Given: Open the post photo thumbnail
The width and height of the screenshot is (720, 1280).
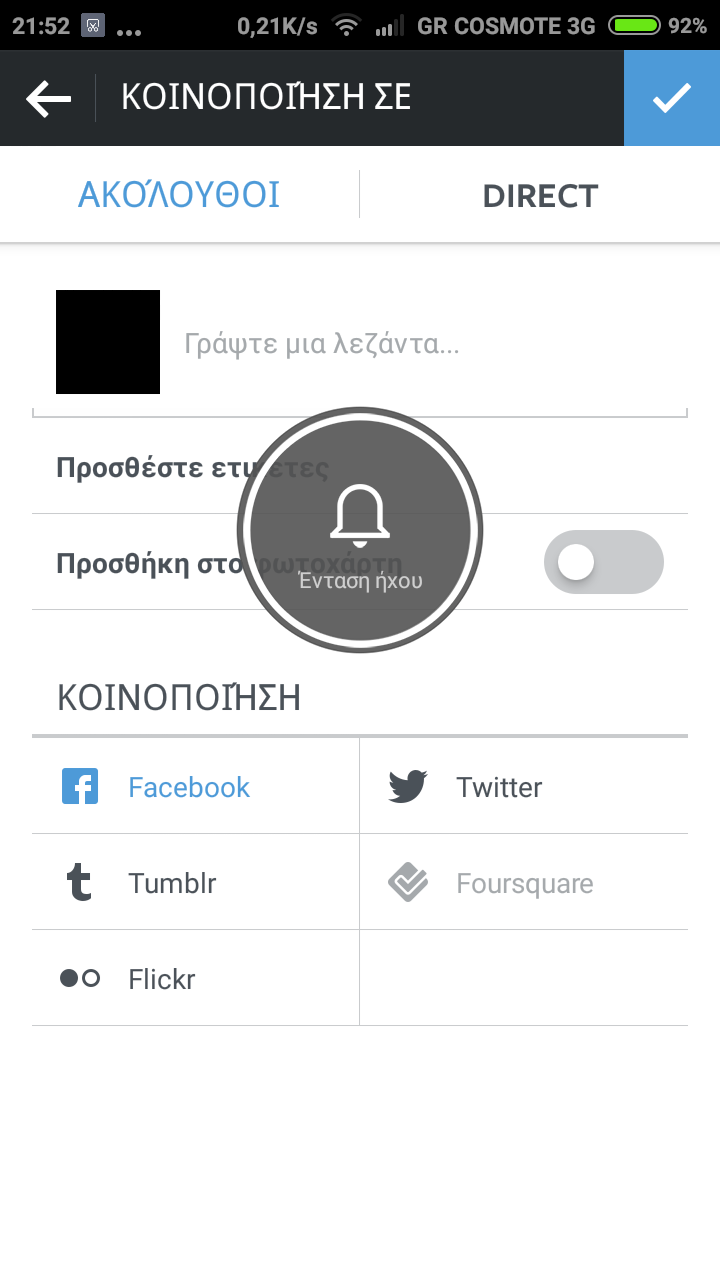Looking at the screenshot, I should (108, 342).
